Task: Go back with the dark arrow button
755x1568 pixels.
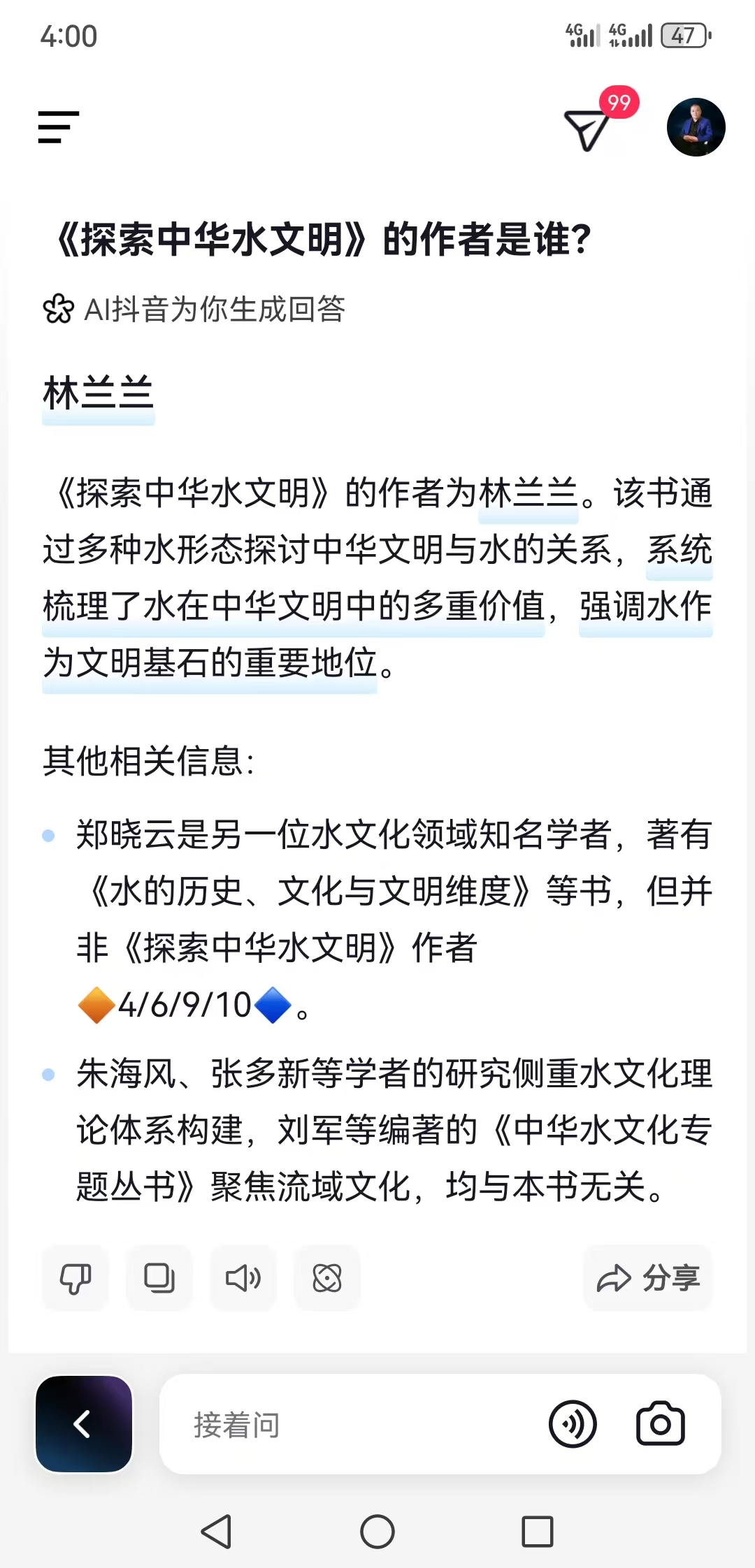Action: tap(84, 1424)
